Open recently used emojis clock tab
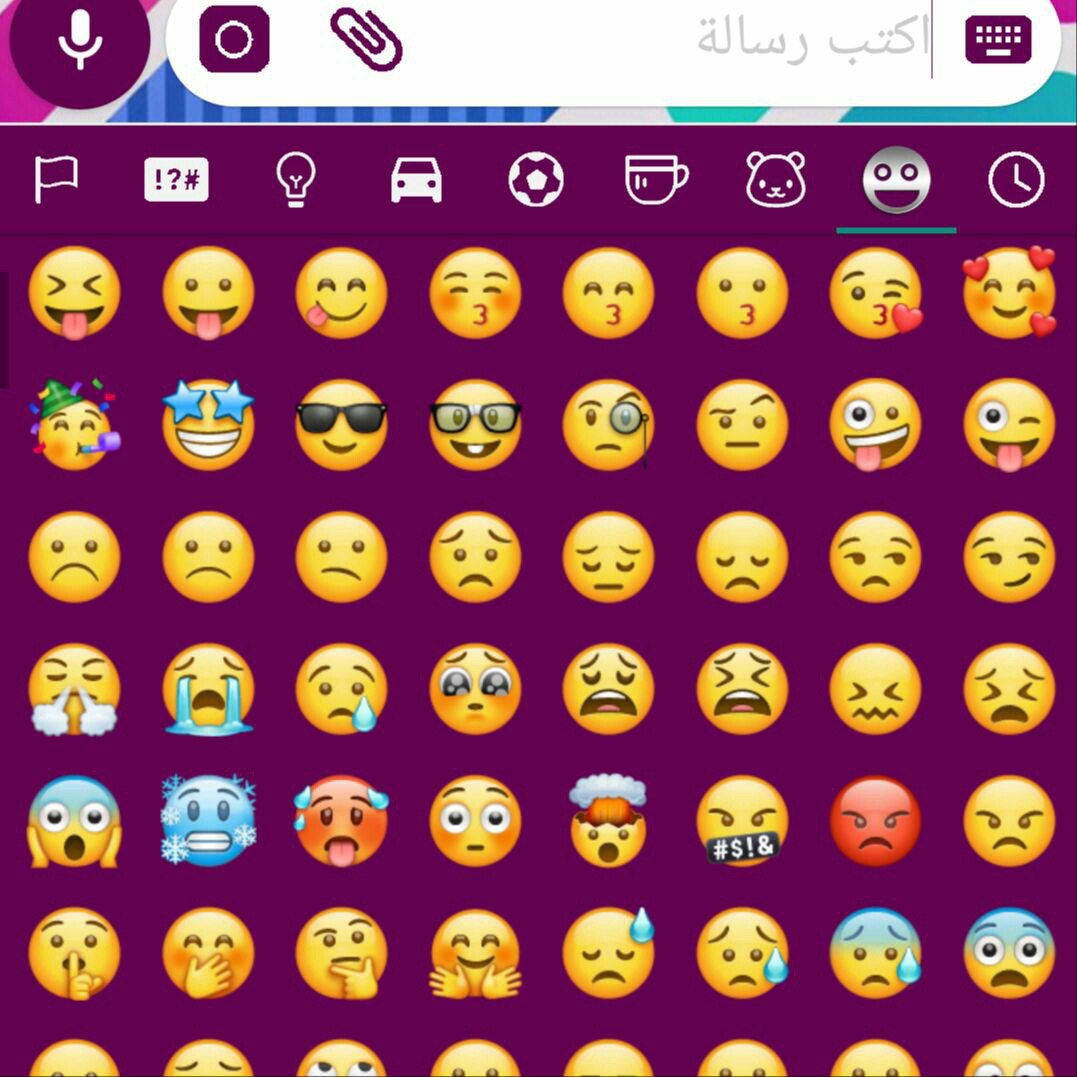The width and height of the screenshot is (1077, 1077). [x=1016, y=181]
